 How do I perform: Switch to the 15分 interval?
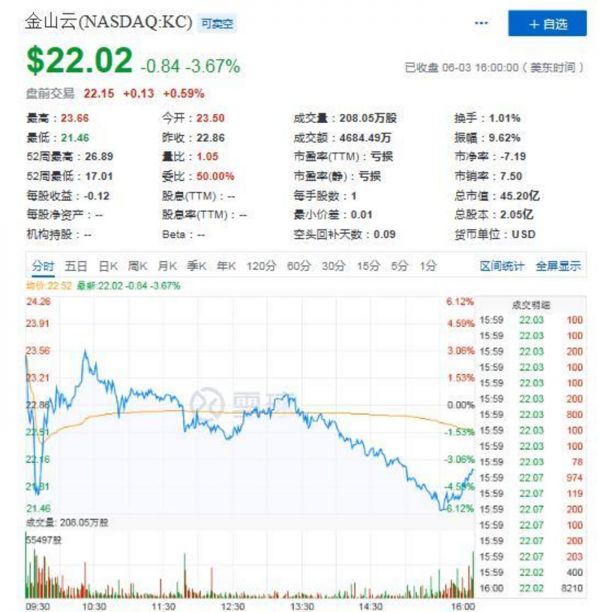pyautogui.click(x=368, y=265)
